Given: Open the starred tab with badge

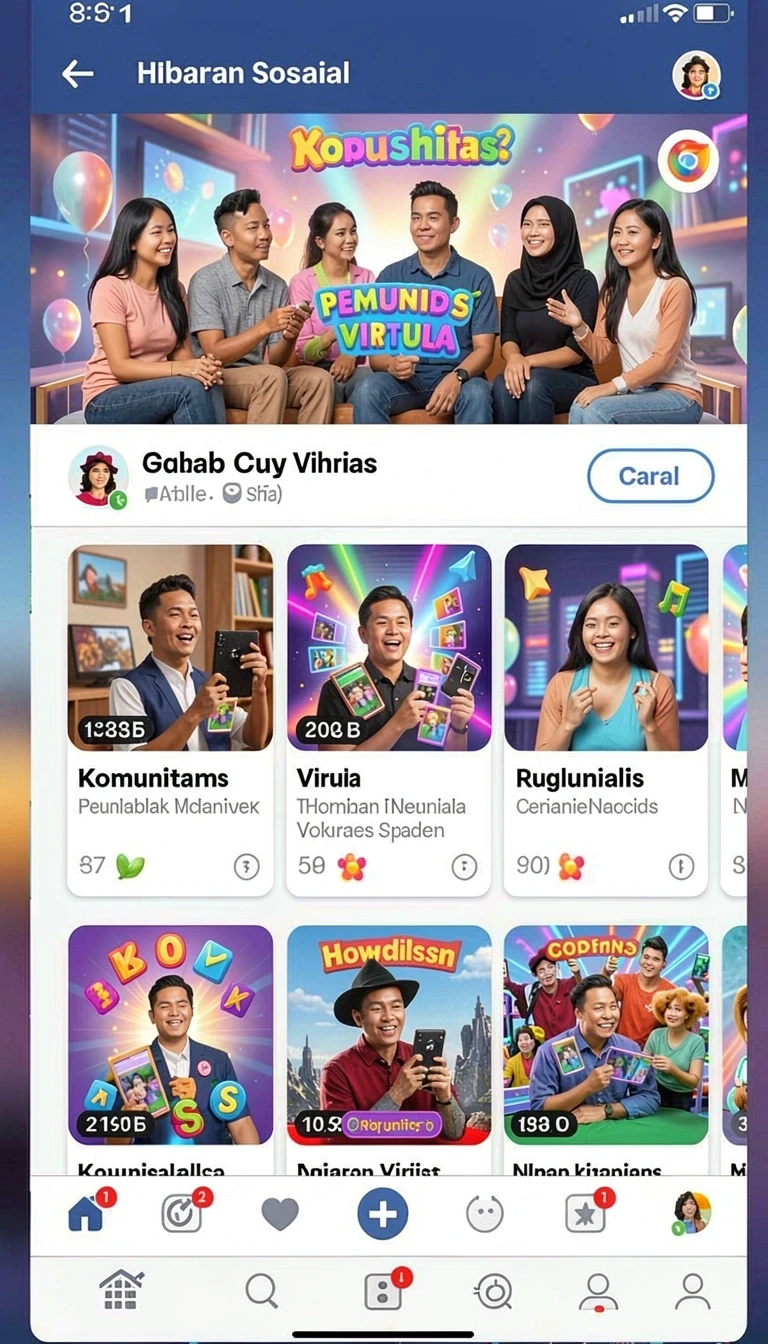Looking at the screenshot, I should tap(586, 1213).
